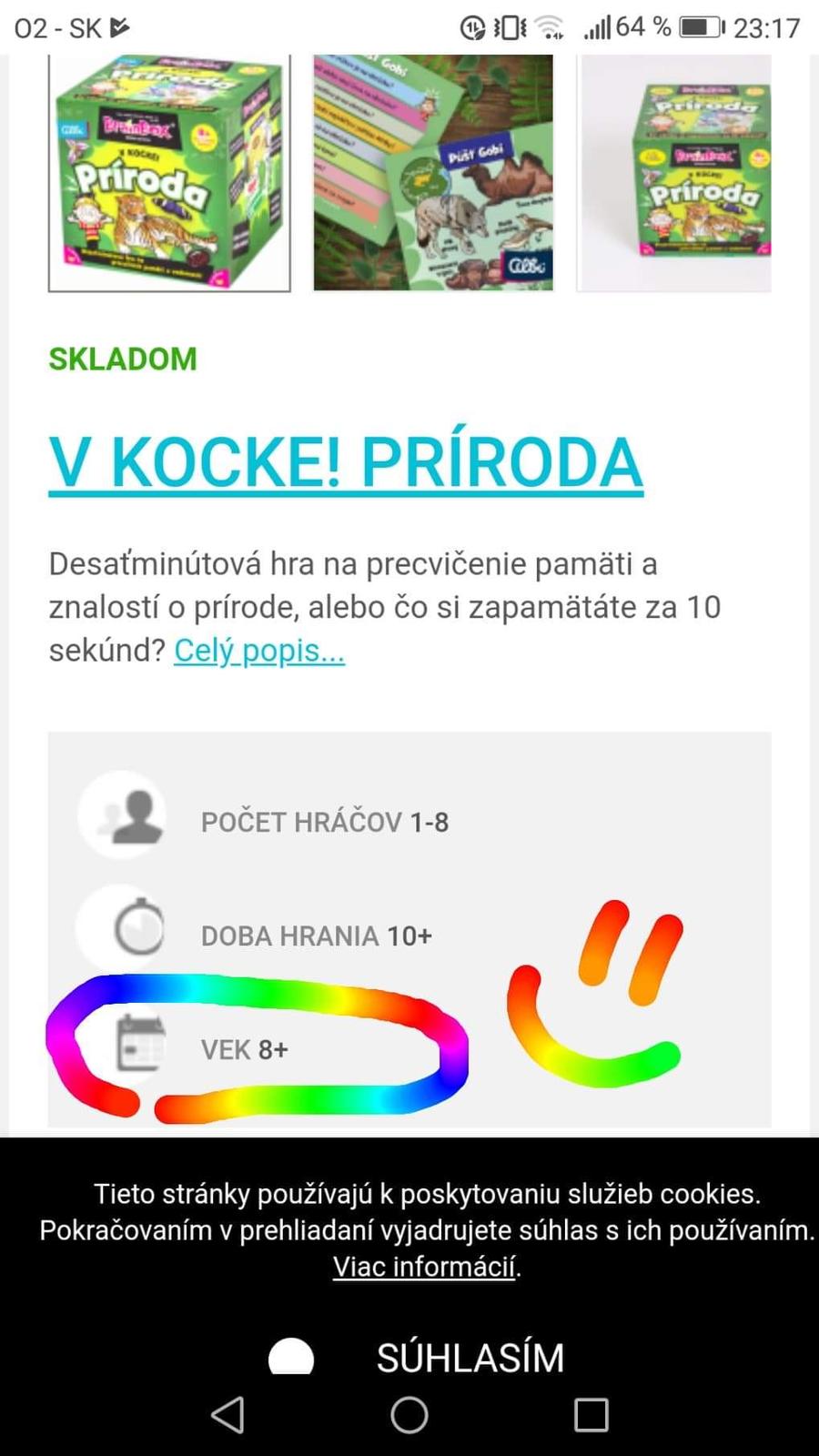819x1456 pixels.
Task: Go back using the system back button
Action: point(227,1415)
